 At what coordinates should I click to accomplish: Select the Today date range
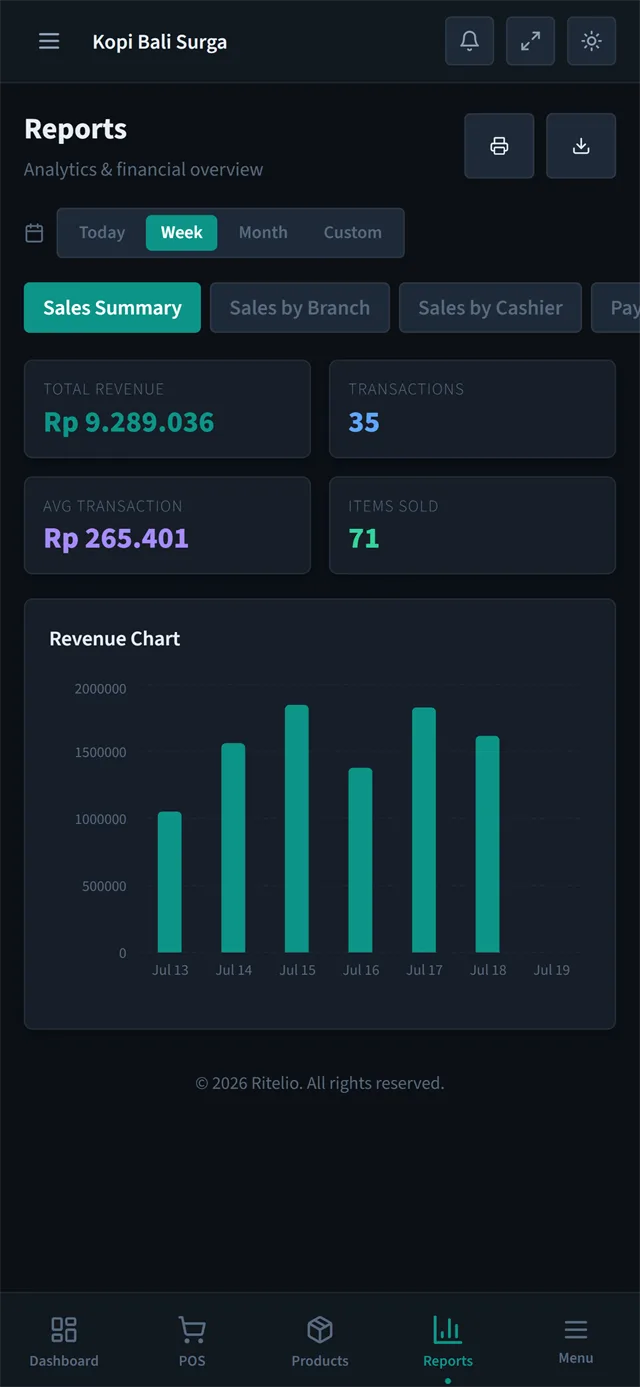coord(102,232)
